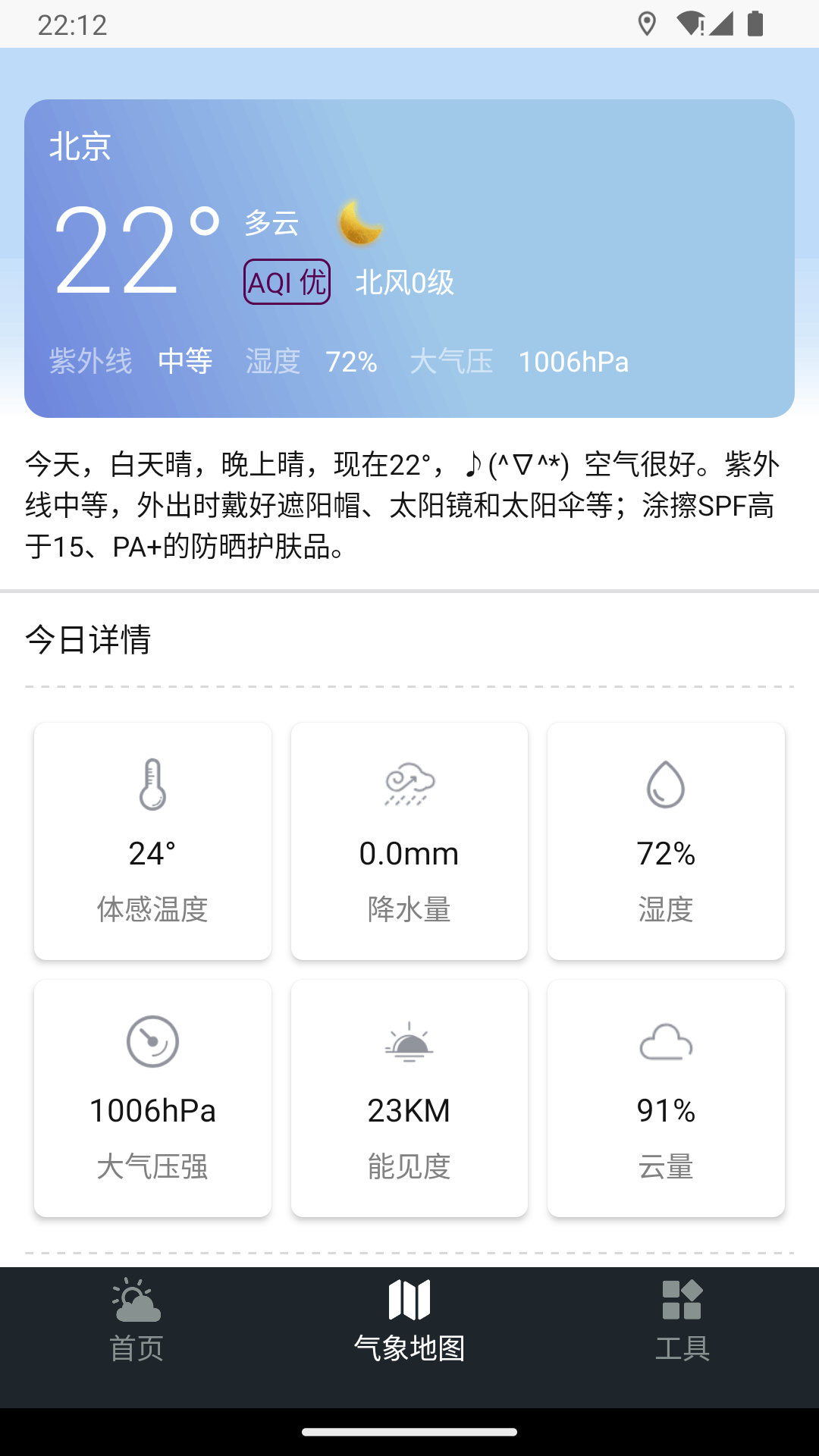Viewport: 819px width, 1456px height.
Task: Select the map icon above 气象地图
Action: (409, 1298)
